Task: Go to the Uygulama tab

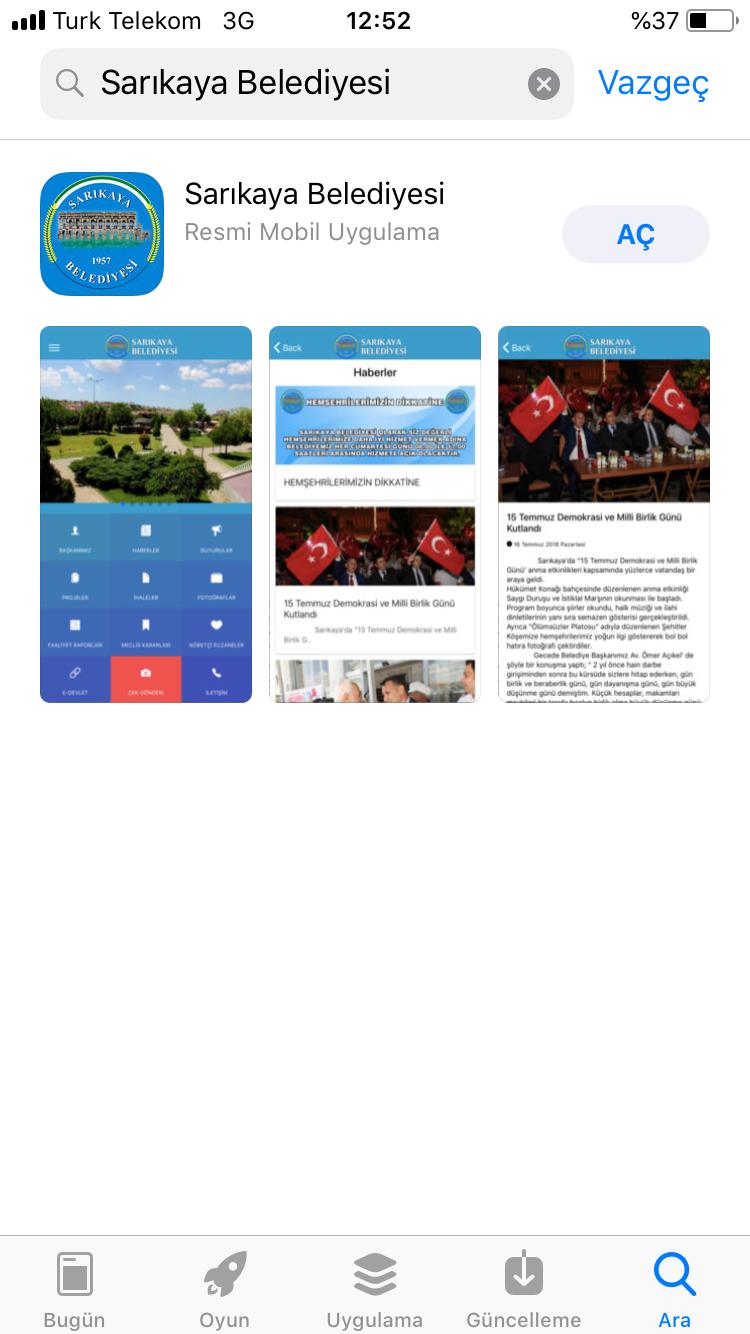Action: (375, 1290)
